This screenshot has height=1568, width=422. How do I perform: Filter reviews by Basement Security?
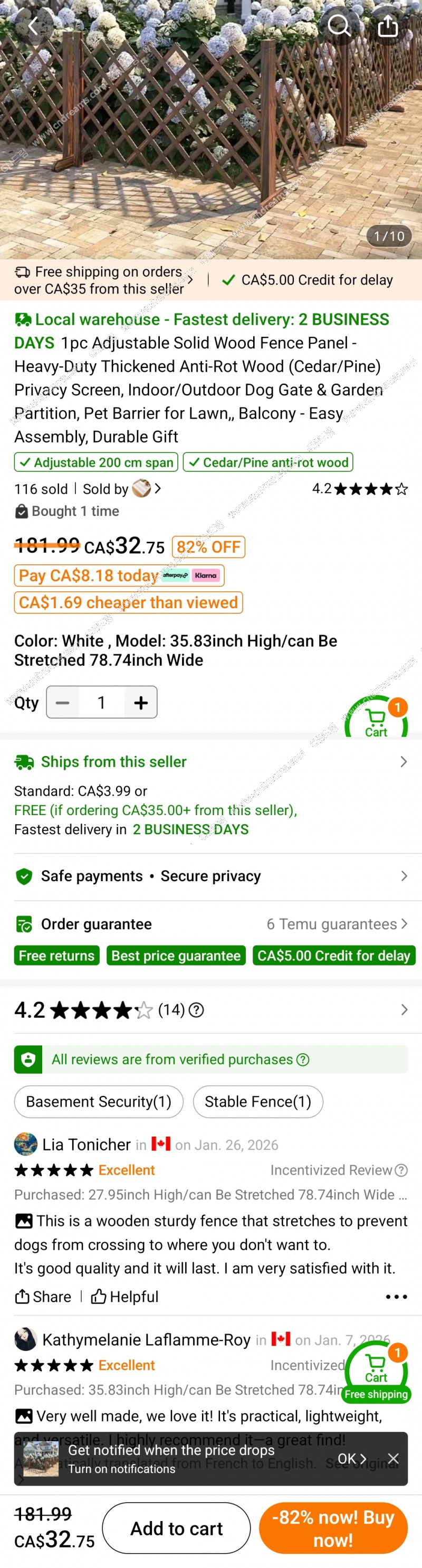click(x=99, y=1102)
